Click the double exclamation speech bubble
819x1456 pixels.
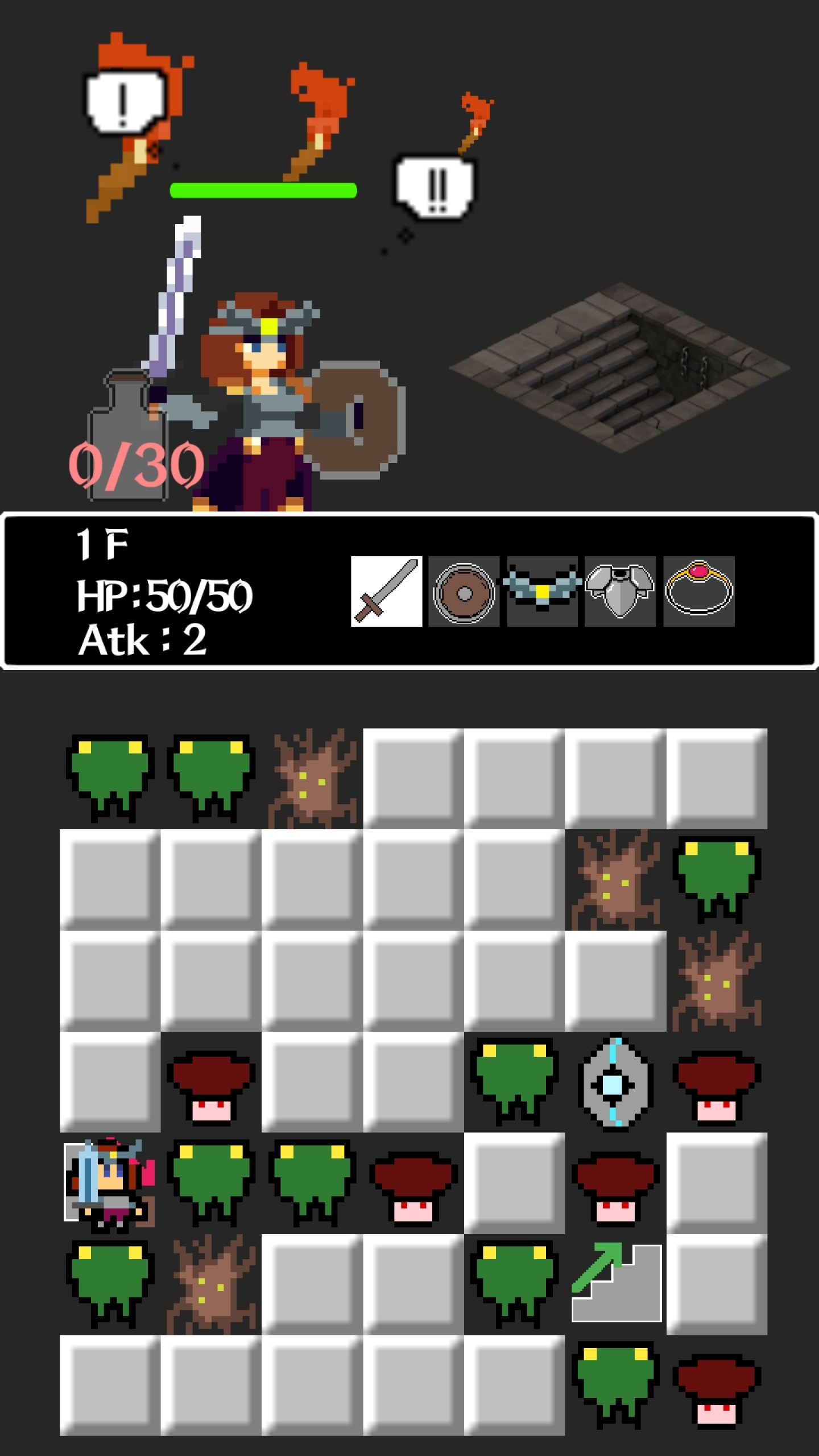[435, 188]
